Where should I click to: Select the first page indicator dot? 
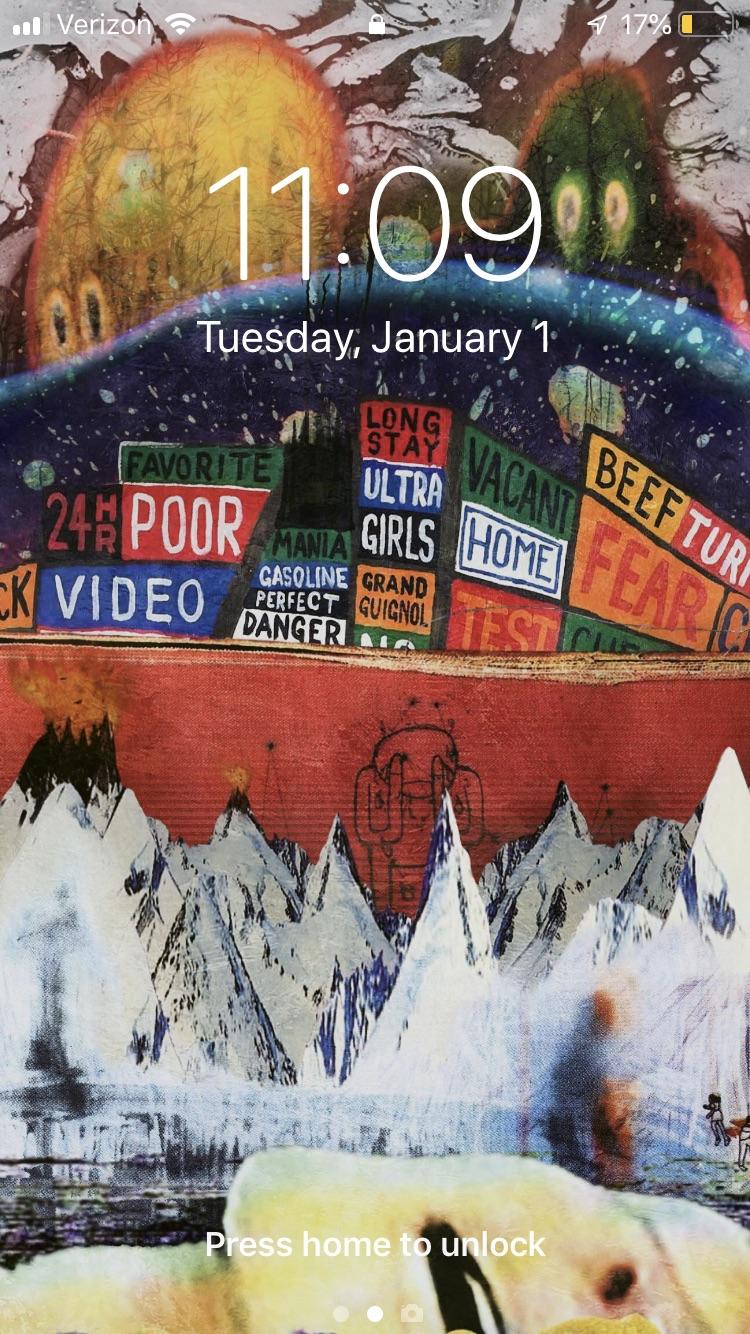340,1313
